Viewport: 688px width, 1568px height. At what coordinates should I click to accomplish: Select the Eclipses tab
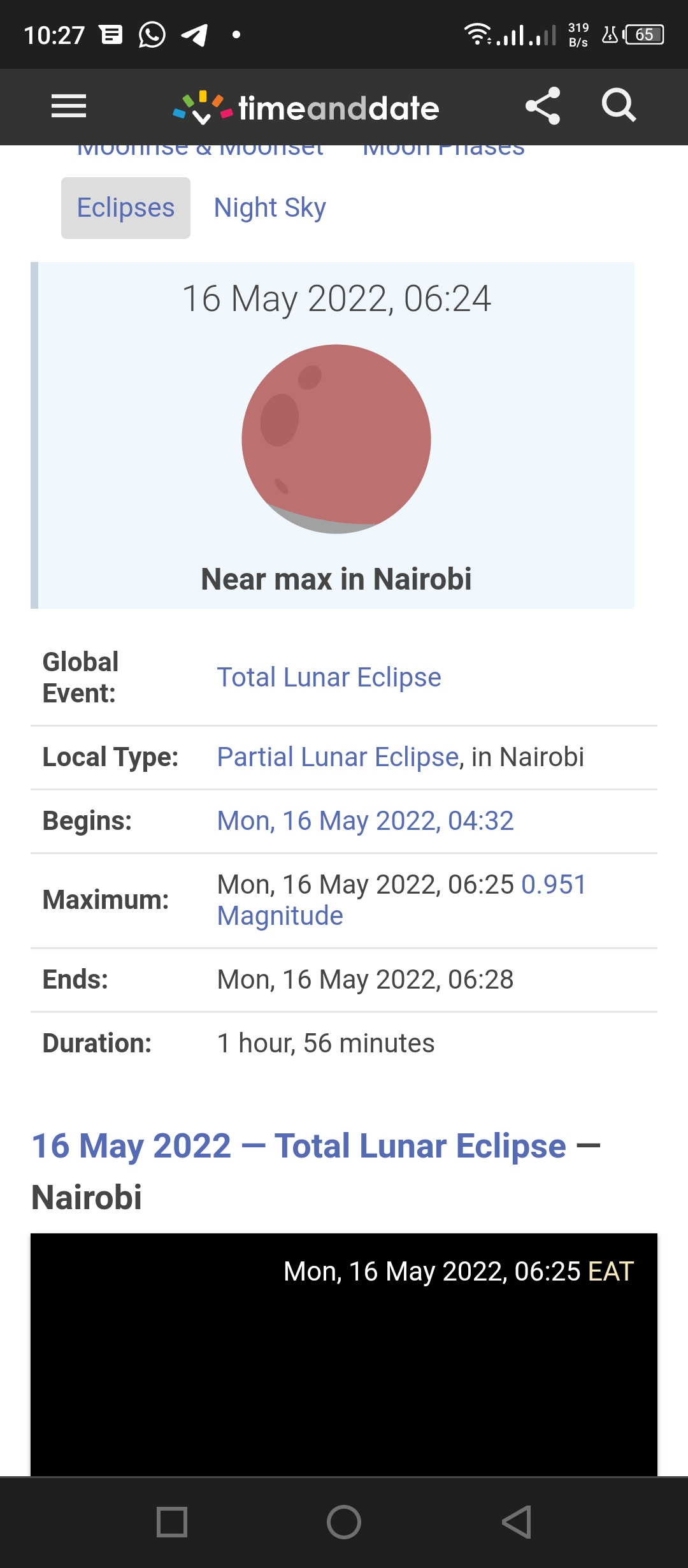125,208
